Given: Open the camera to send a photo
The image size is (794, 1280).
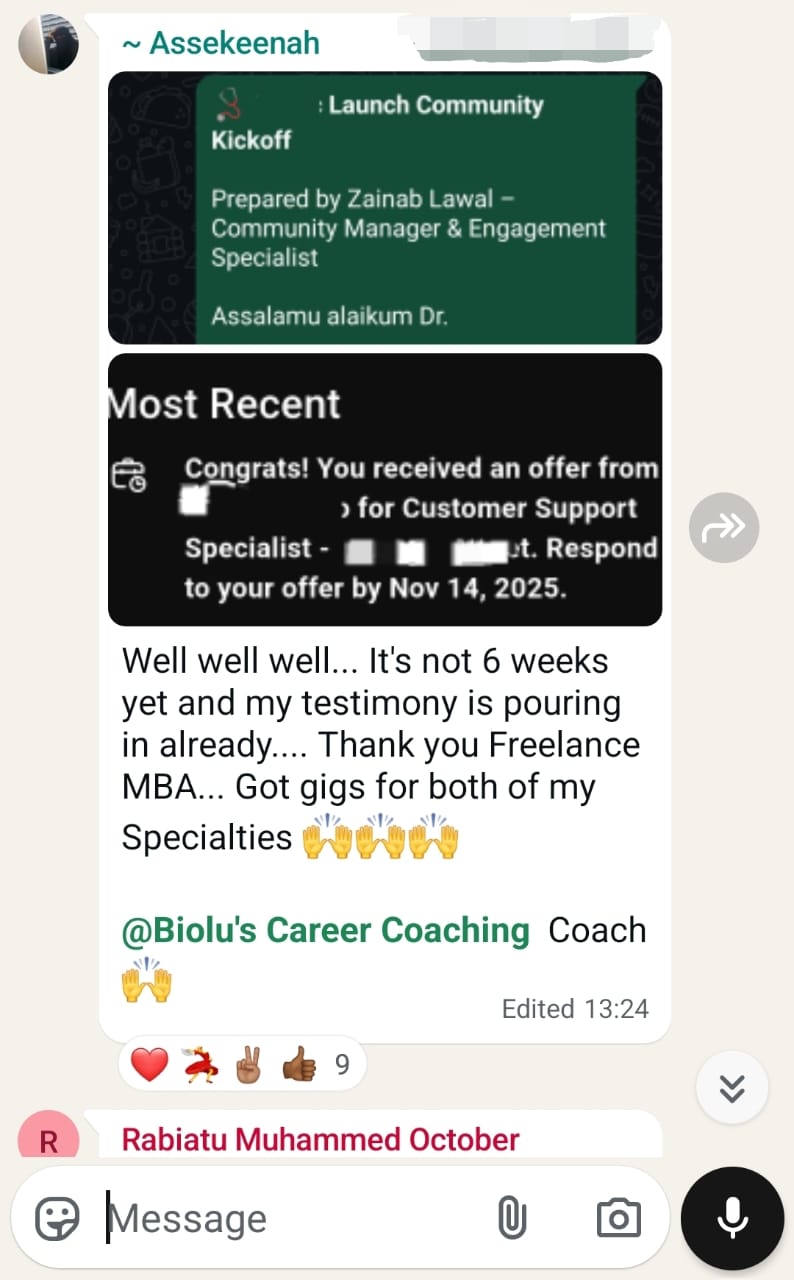Looking at the screenshot, I should click(618, 1218).
